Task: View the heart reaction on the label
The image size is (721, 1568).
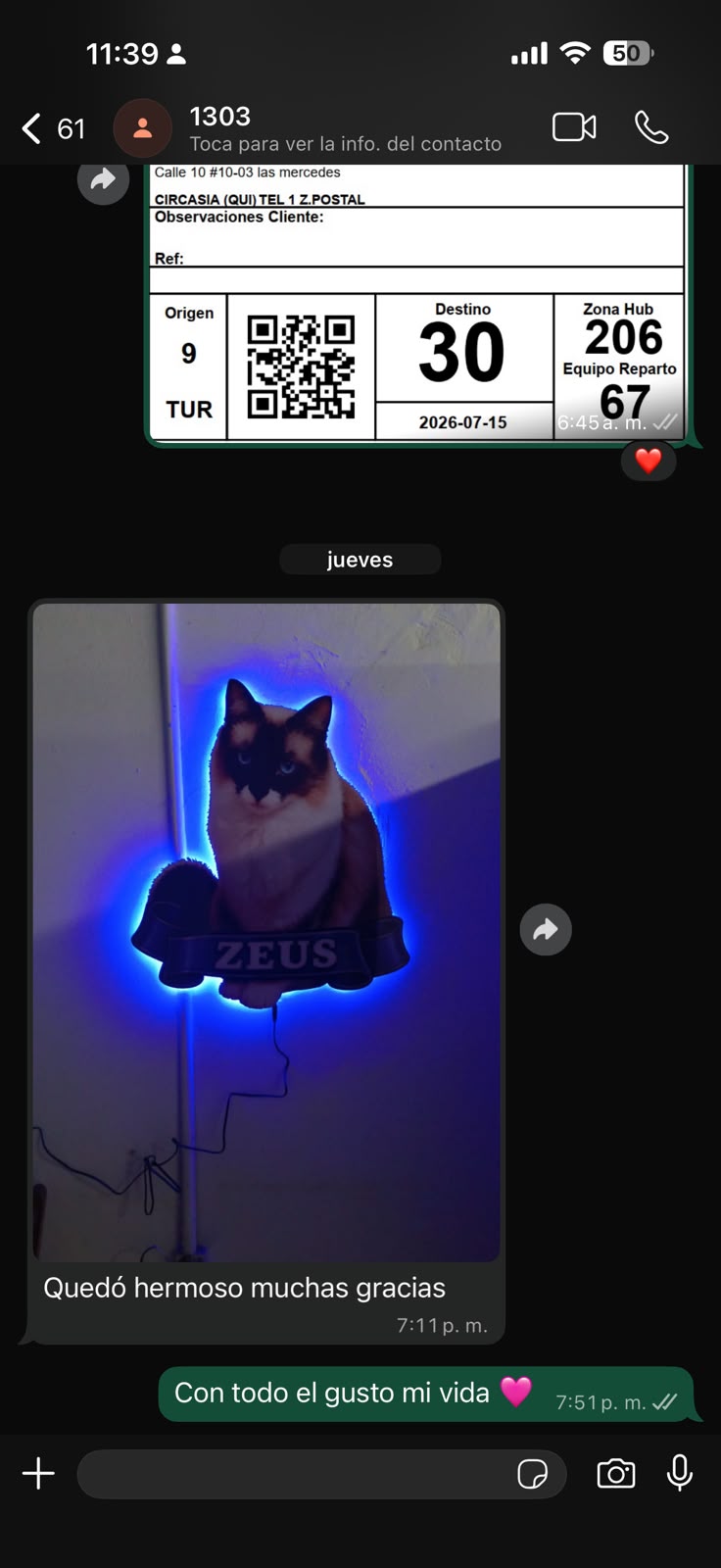Action: click(649, 461)
